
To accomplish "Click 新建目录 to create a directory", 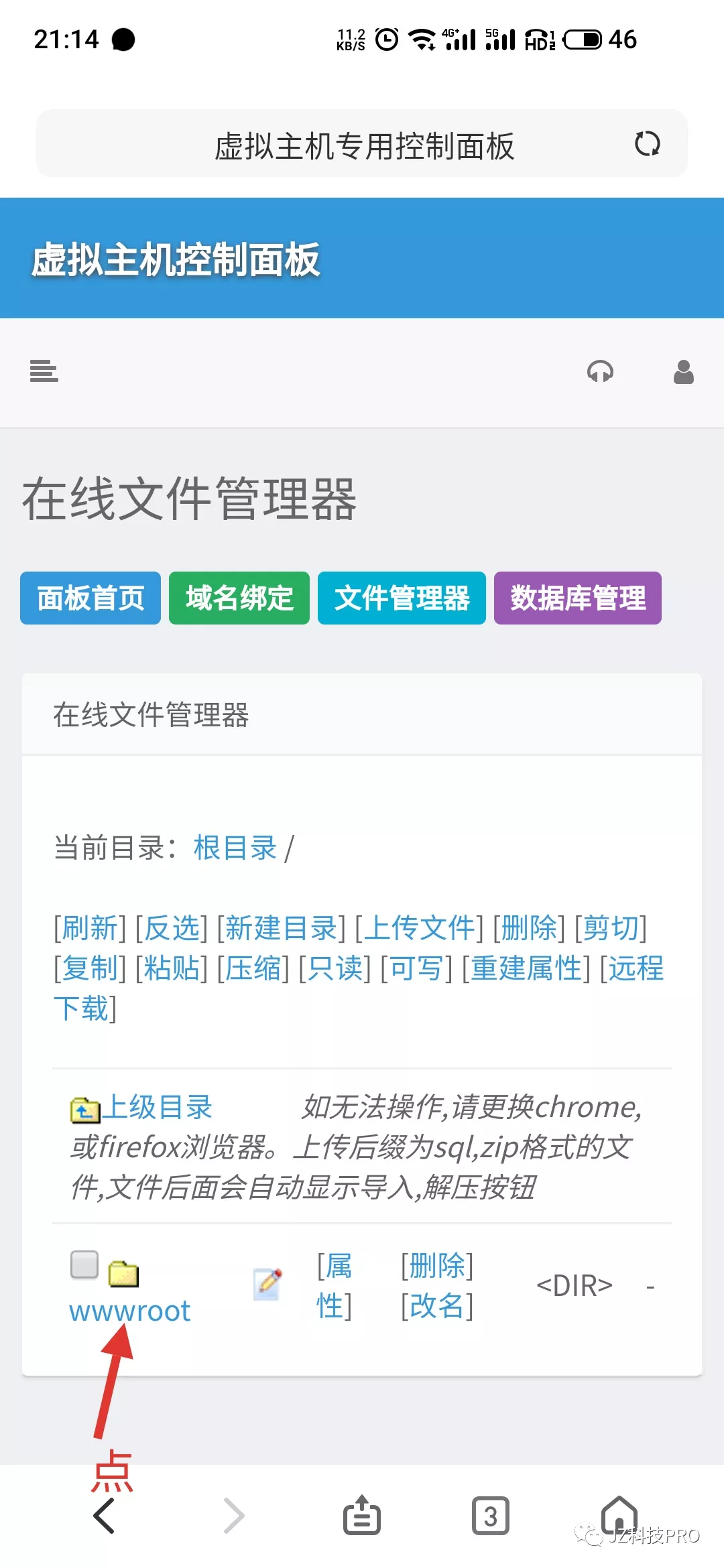I will pyautogui.click(x=280, y=928).
